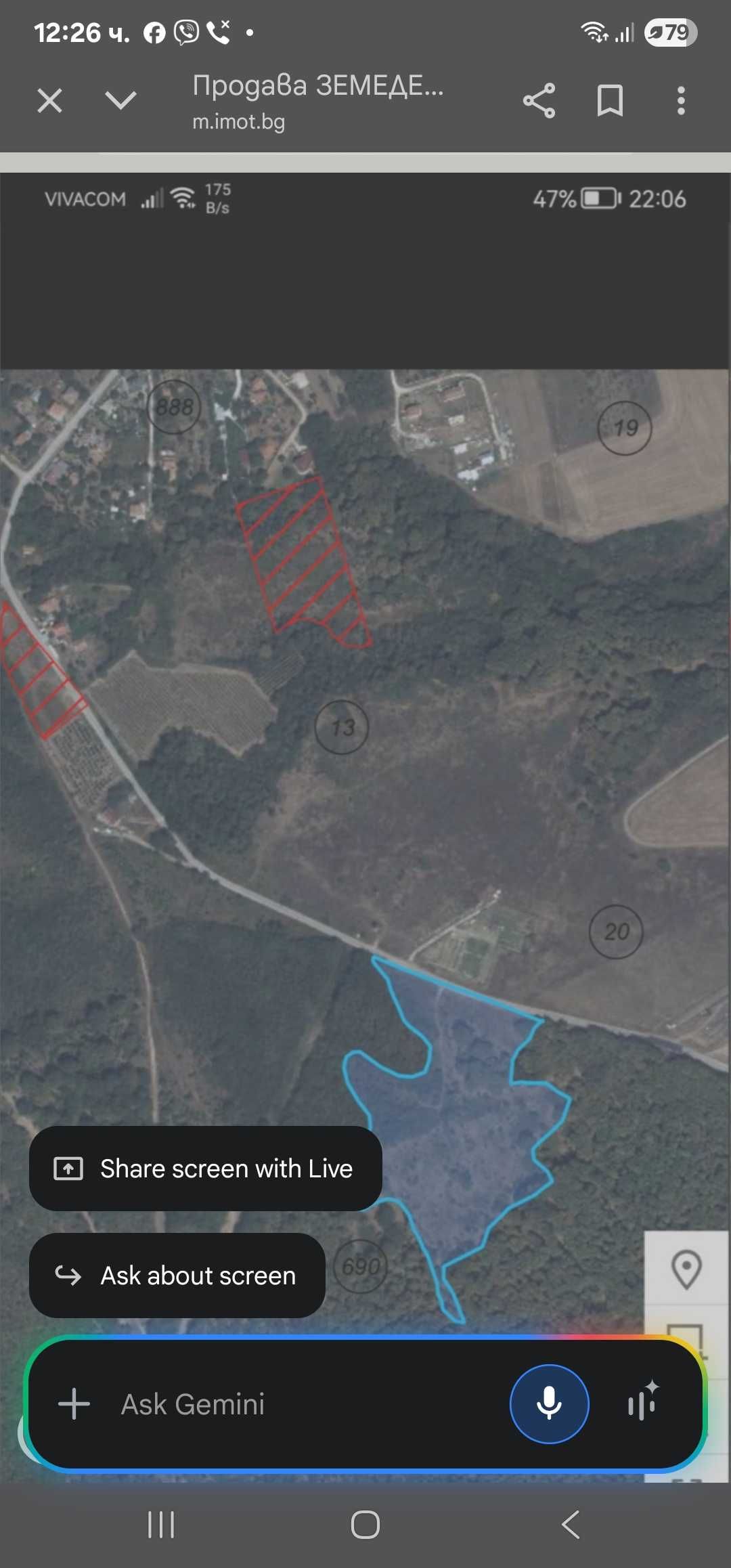The width and height of the screenshot is (731, 1568).
Task: Choose Ask about screen
Action: pyautogui.click(x=177, y=1276)
